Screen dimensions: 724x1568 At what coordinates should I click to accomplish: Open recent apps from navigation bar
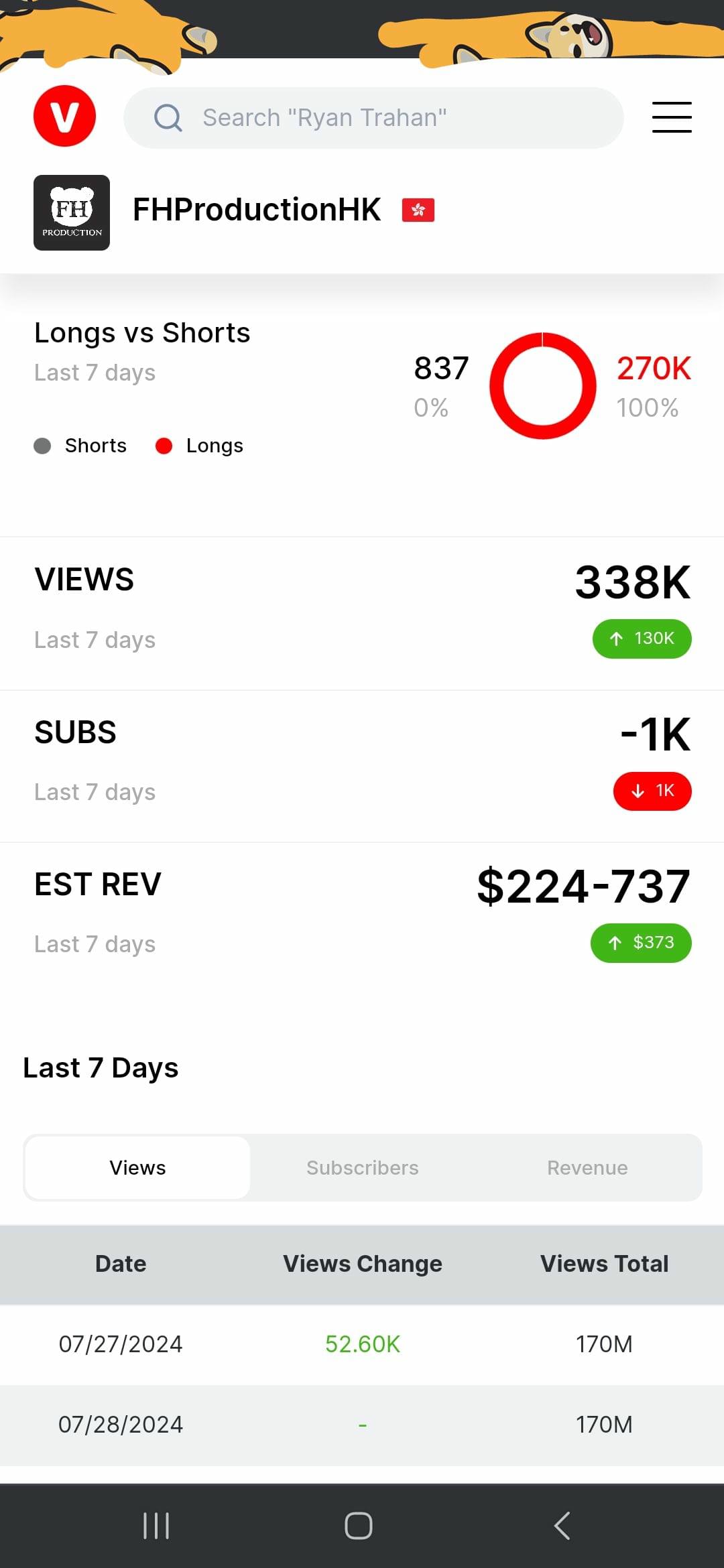[x=156, y=1526]
